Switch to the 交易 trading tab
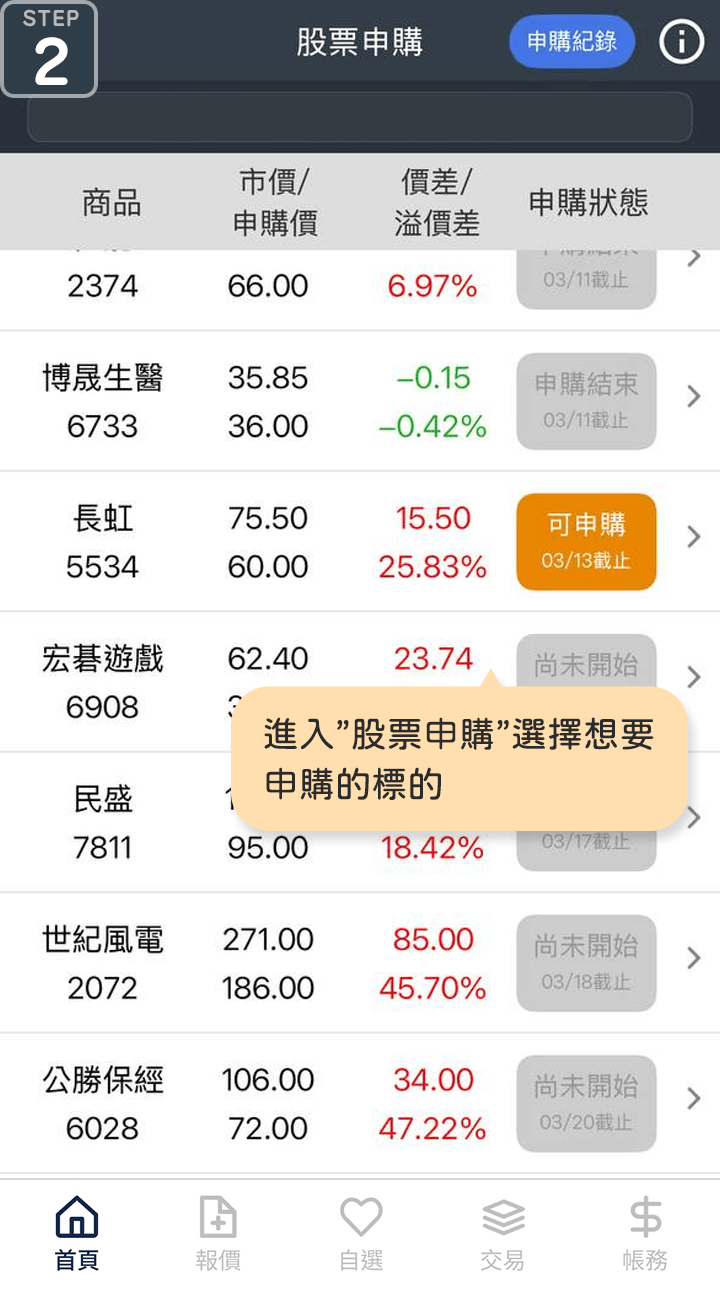The width and height of the screenshot is (720, 1300). [x=503, y=1234]
